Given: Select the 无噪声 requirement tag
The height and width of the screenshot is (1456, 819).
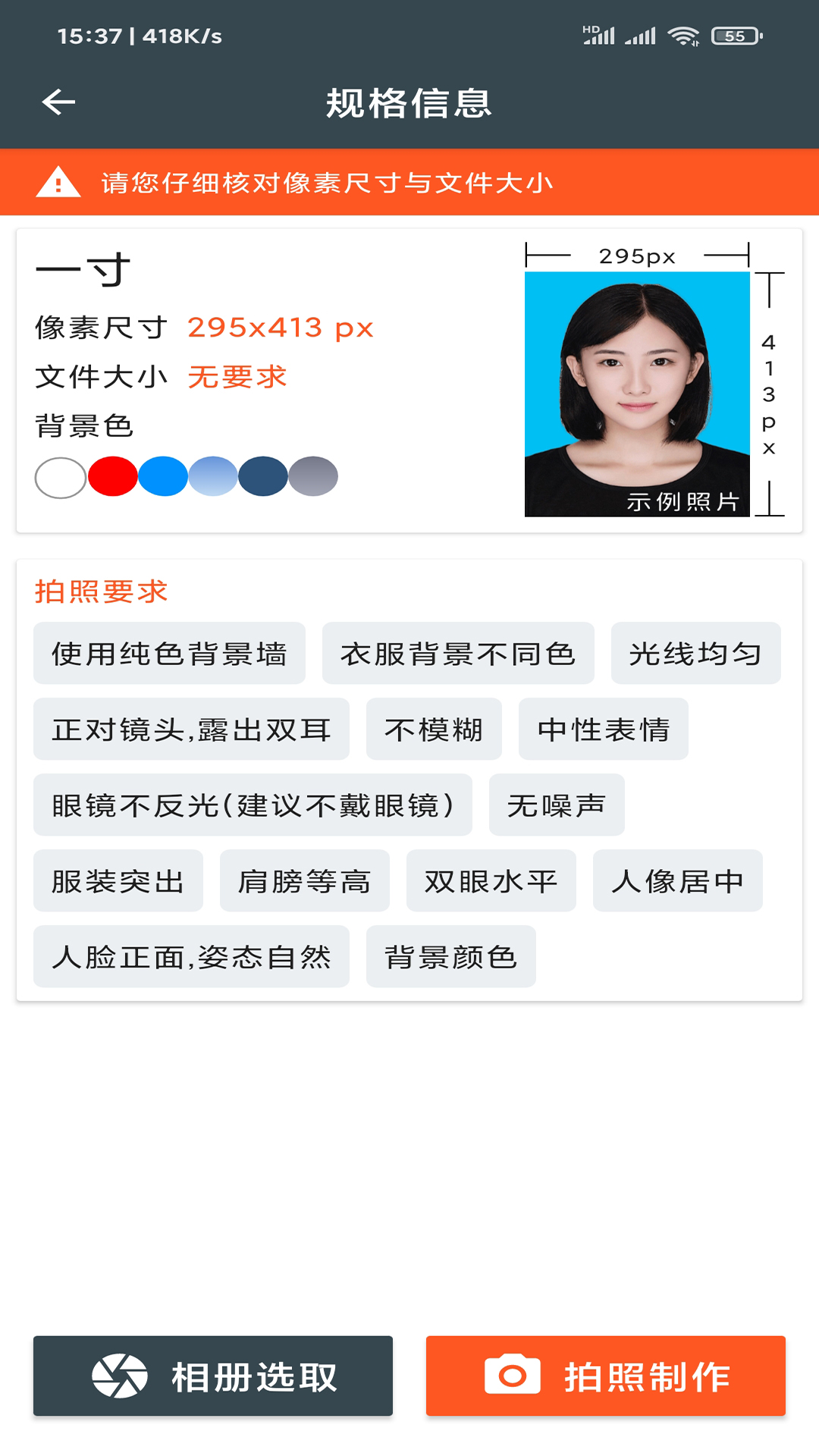Looking at the screenshot, I should point(557,805).
